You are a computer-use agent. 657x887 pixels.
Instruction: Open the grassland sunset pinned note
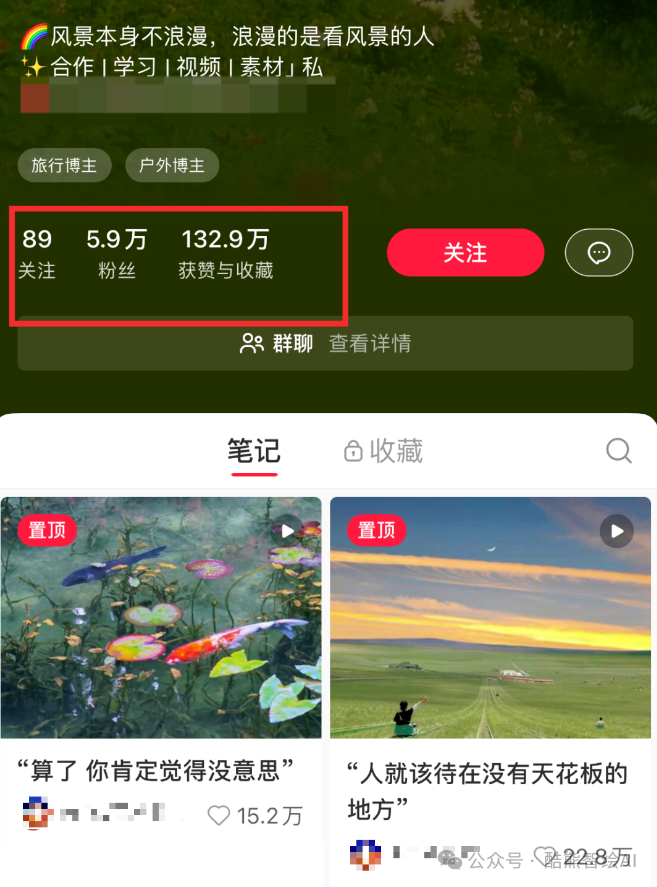(x=493, y=617)
